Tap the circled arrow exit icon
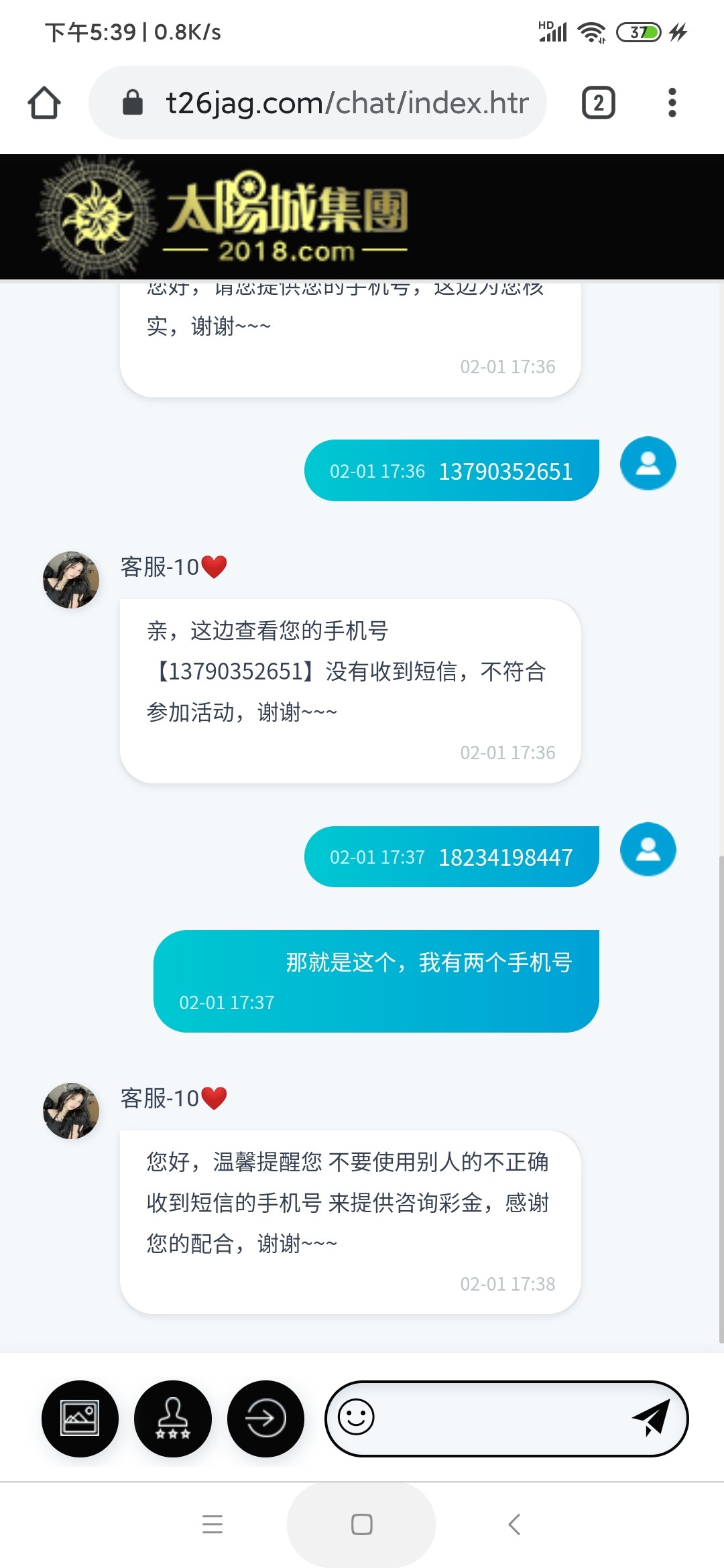This screenshot has height=1568, width=724. coord(265,1419)
